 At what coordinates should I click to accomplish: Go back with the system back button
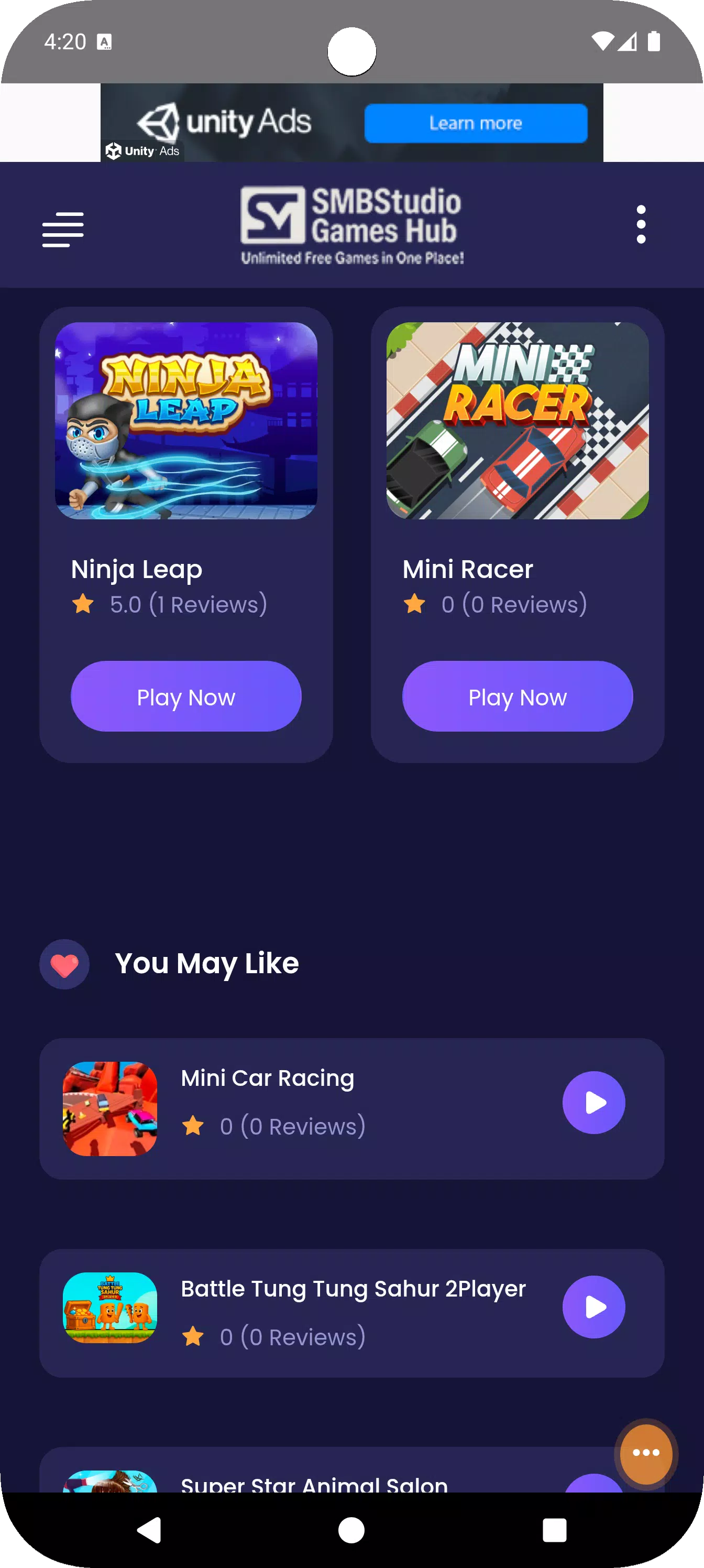point(149,1530)
